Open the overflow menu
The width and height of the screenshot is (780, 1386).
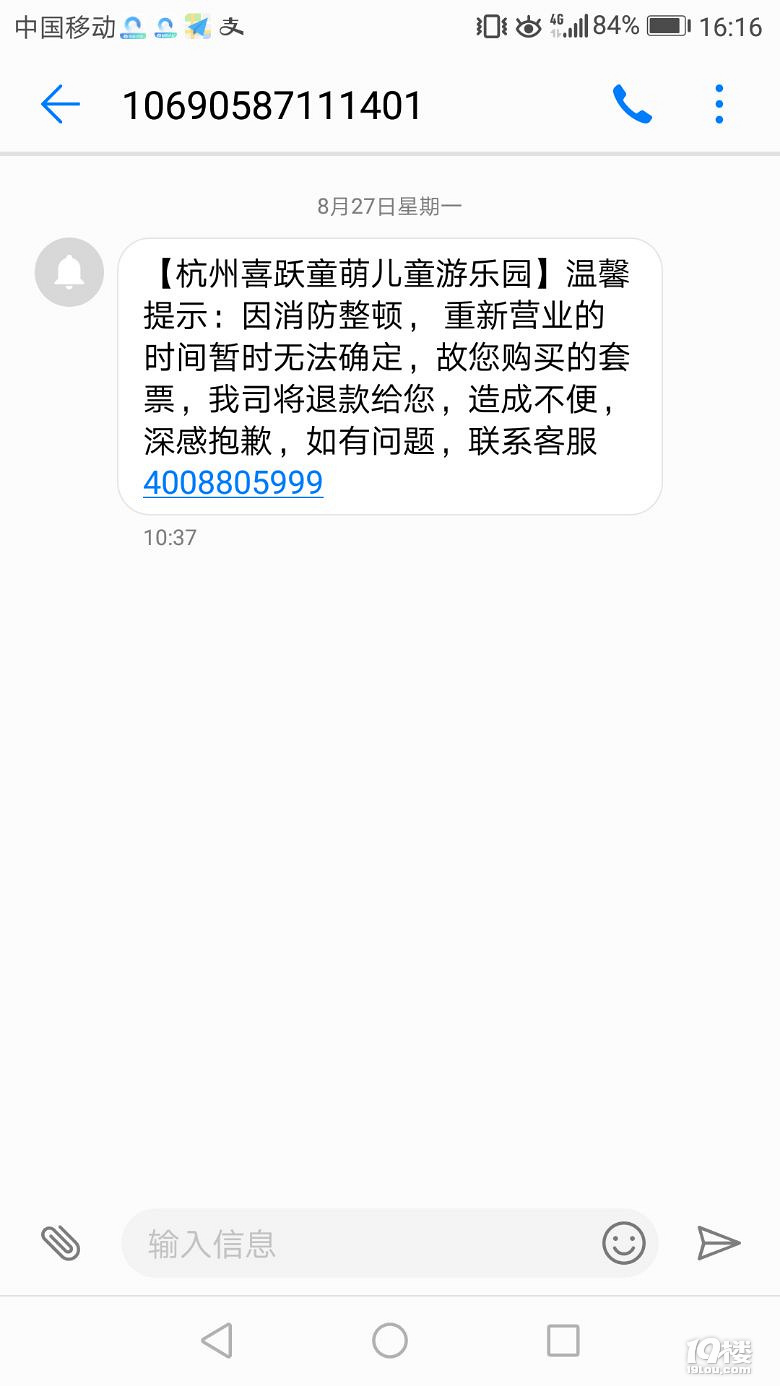[718, 104]
